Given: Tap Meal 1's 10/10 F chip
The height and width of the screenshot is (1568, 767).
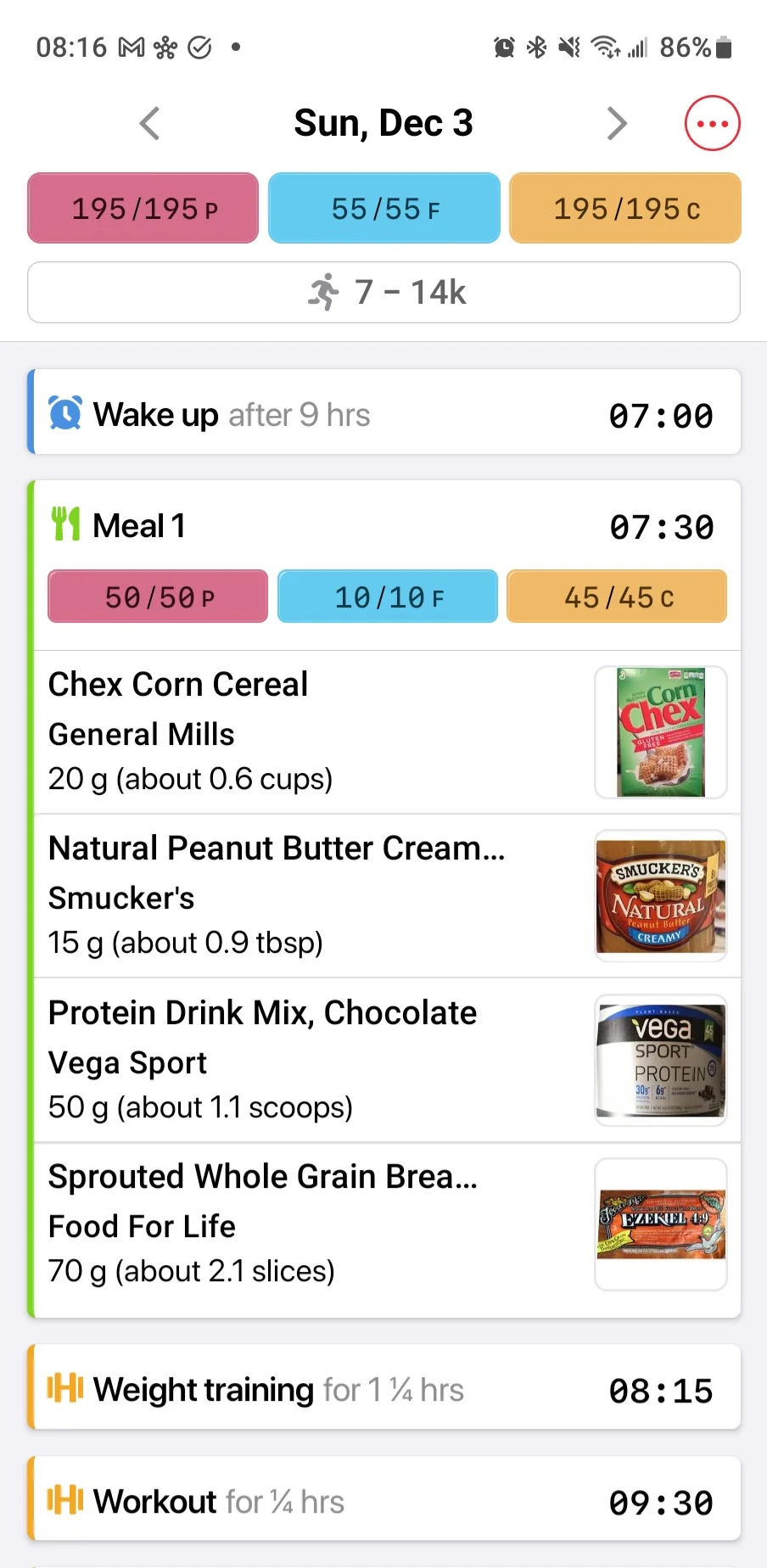Looking at the screenshot, I should (388, 596).
